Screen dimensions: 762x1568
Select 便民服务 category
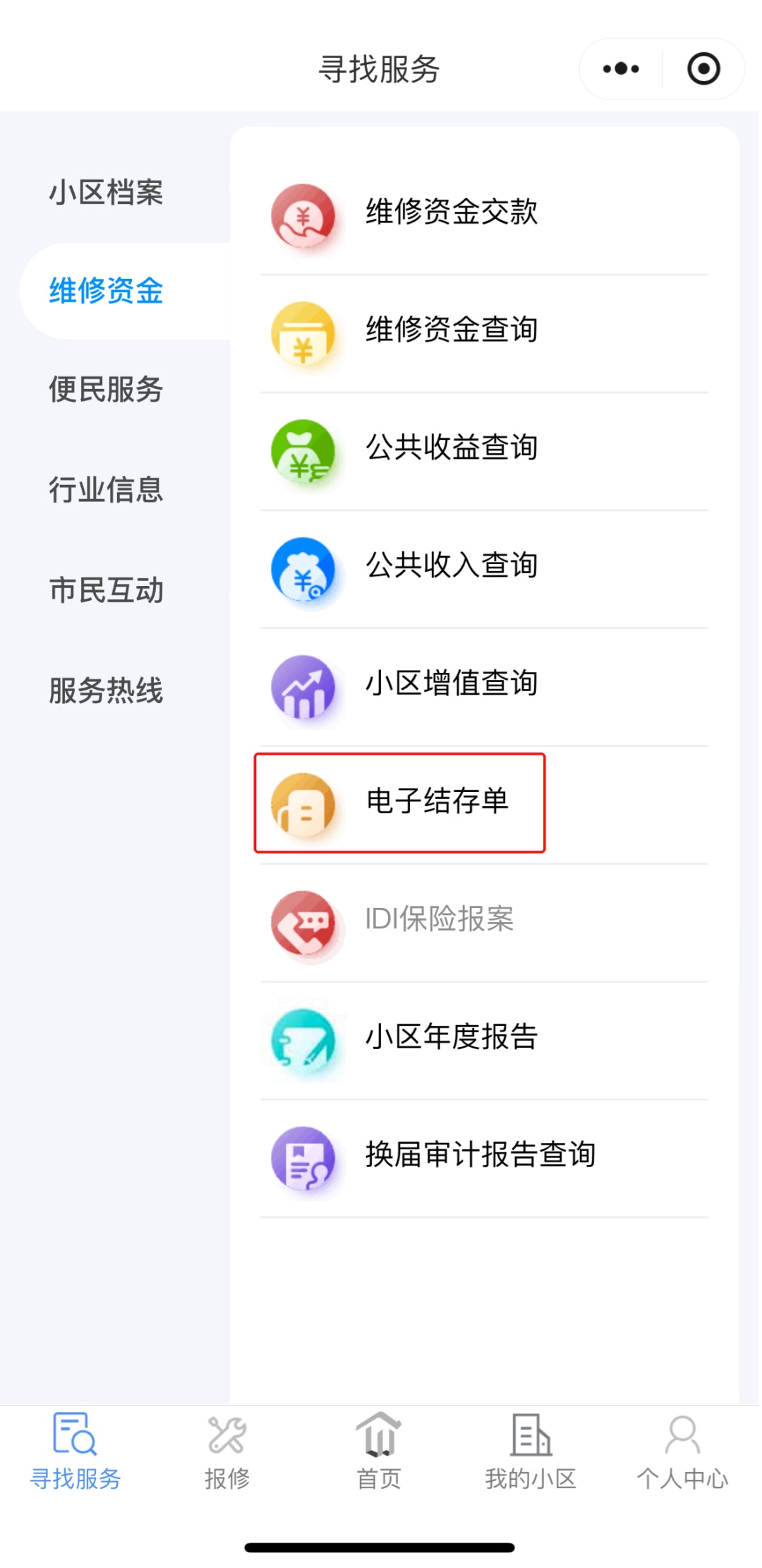(x=106, y=390)
